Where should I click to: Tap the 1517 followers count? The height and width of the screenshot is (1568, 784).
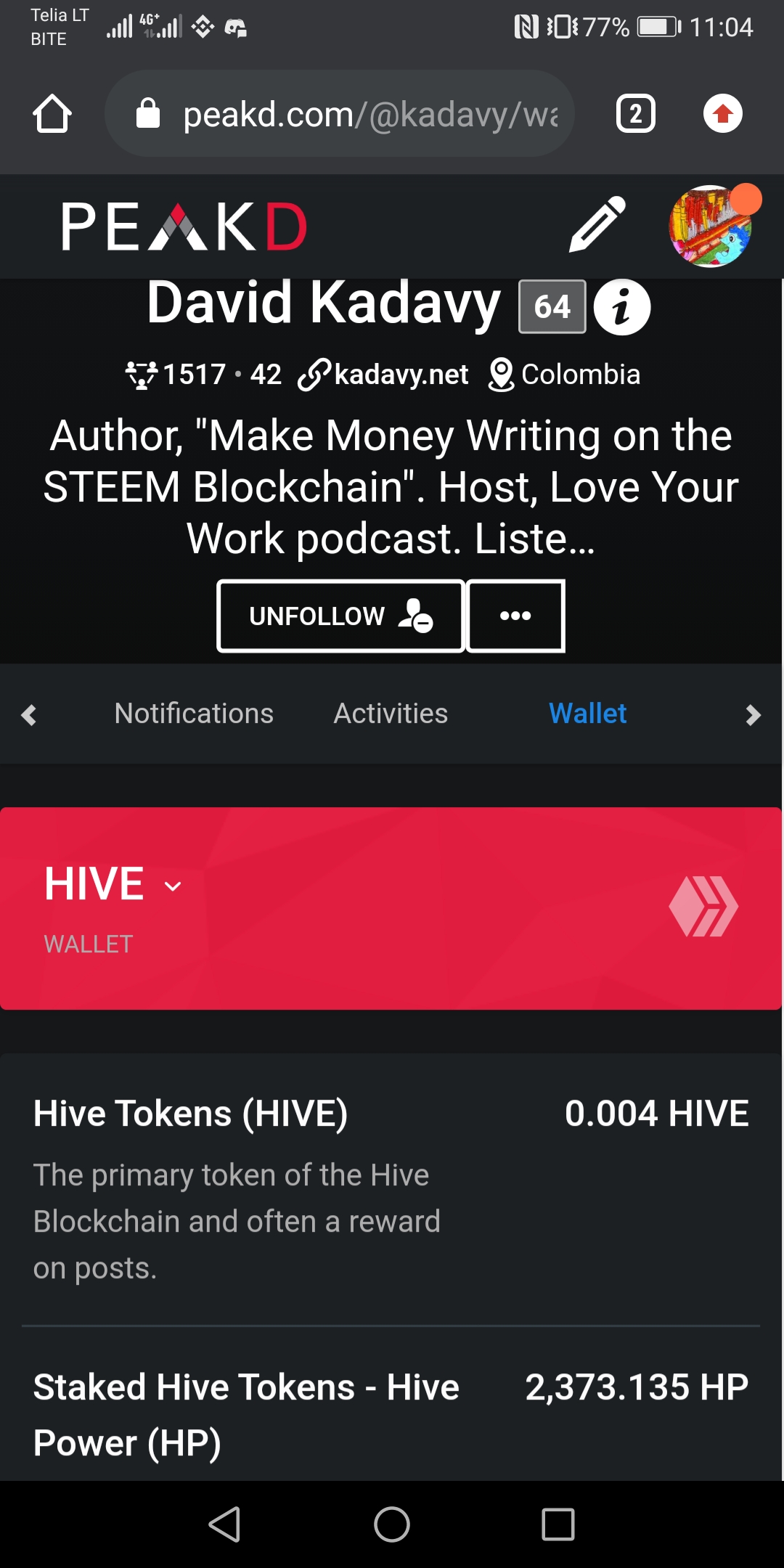[x=194, y=375]
